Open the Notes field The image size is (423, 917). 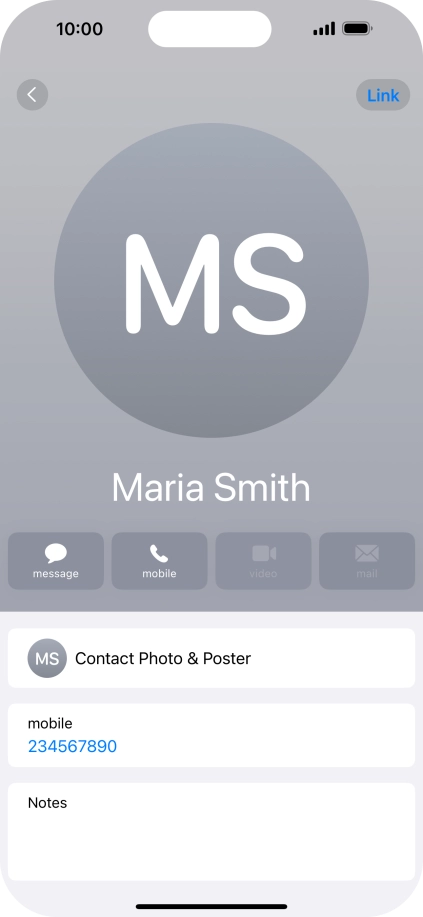click(x=211, y=832)
